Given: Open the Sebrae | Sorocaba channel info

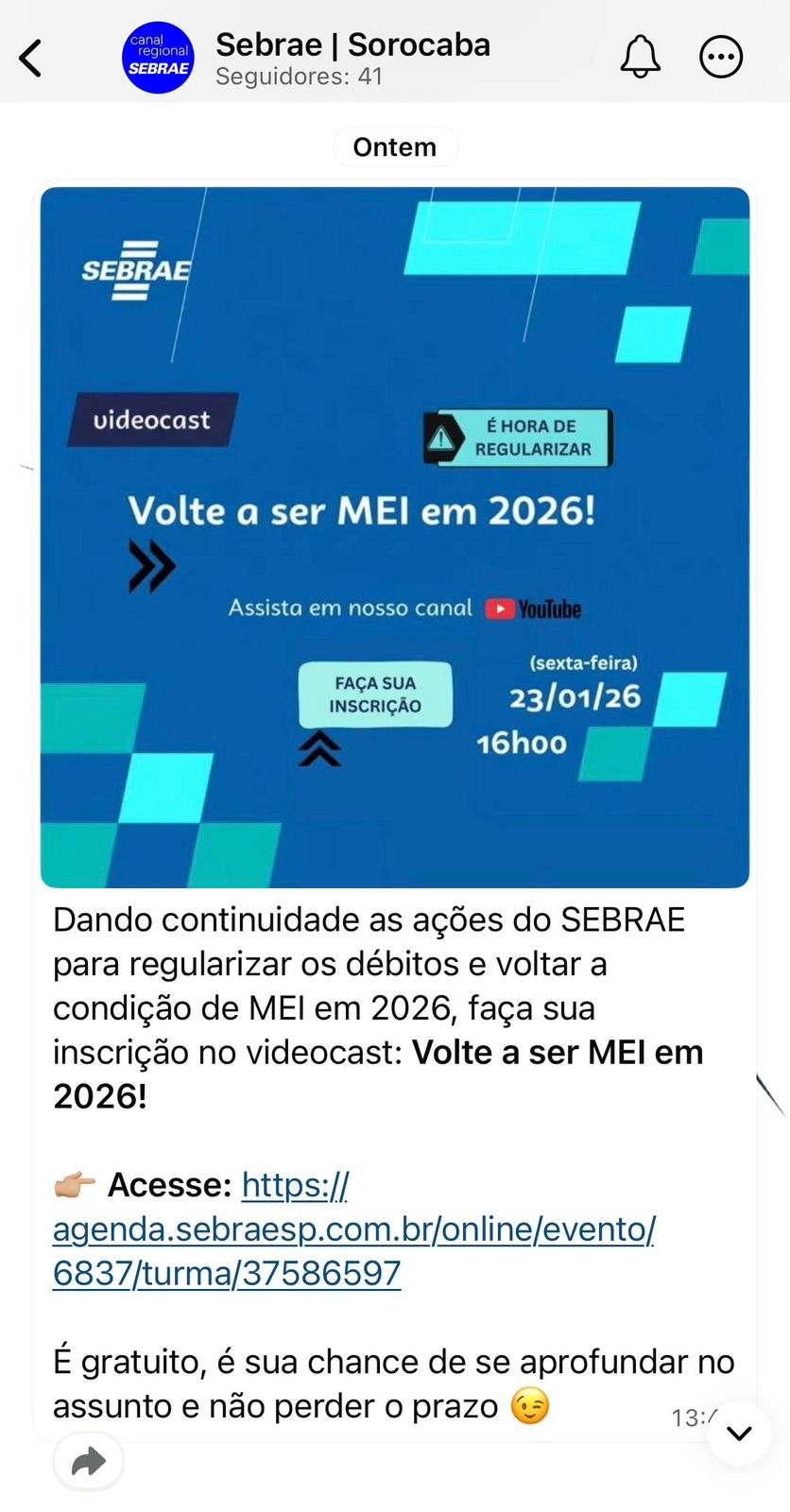Looking at the screenshot, I should (x=352, y=57).
